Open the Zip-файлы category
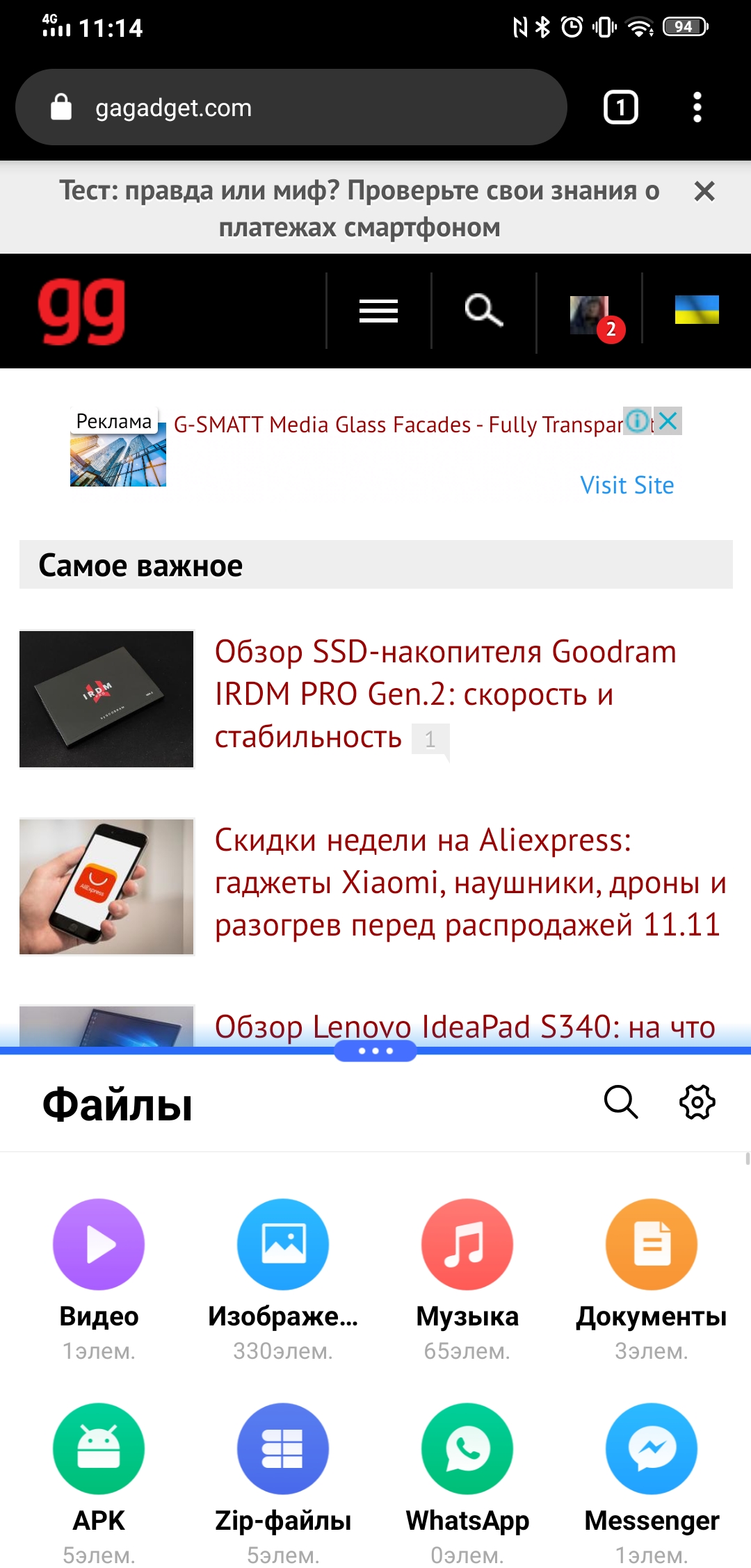The image size is (751, 1568). 283,1449
